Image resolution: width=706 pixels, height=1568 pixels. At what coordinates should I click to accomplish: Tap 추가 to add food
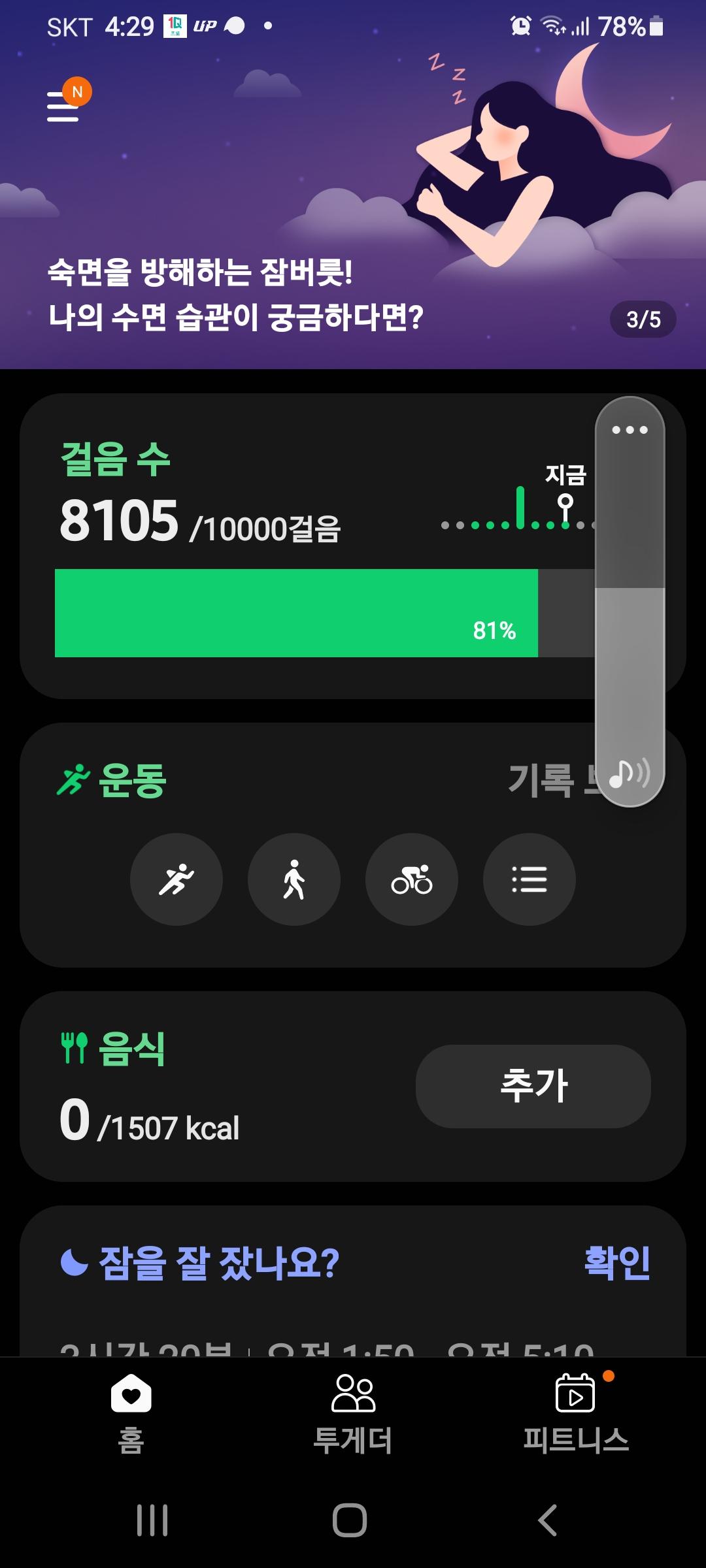coord(533,1086)
